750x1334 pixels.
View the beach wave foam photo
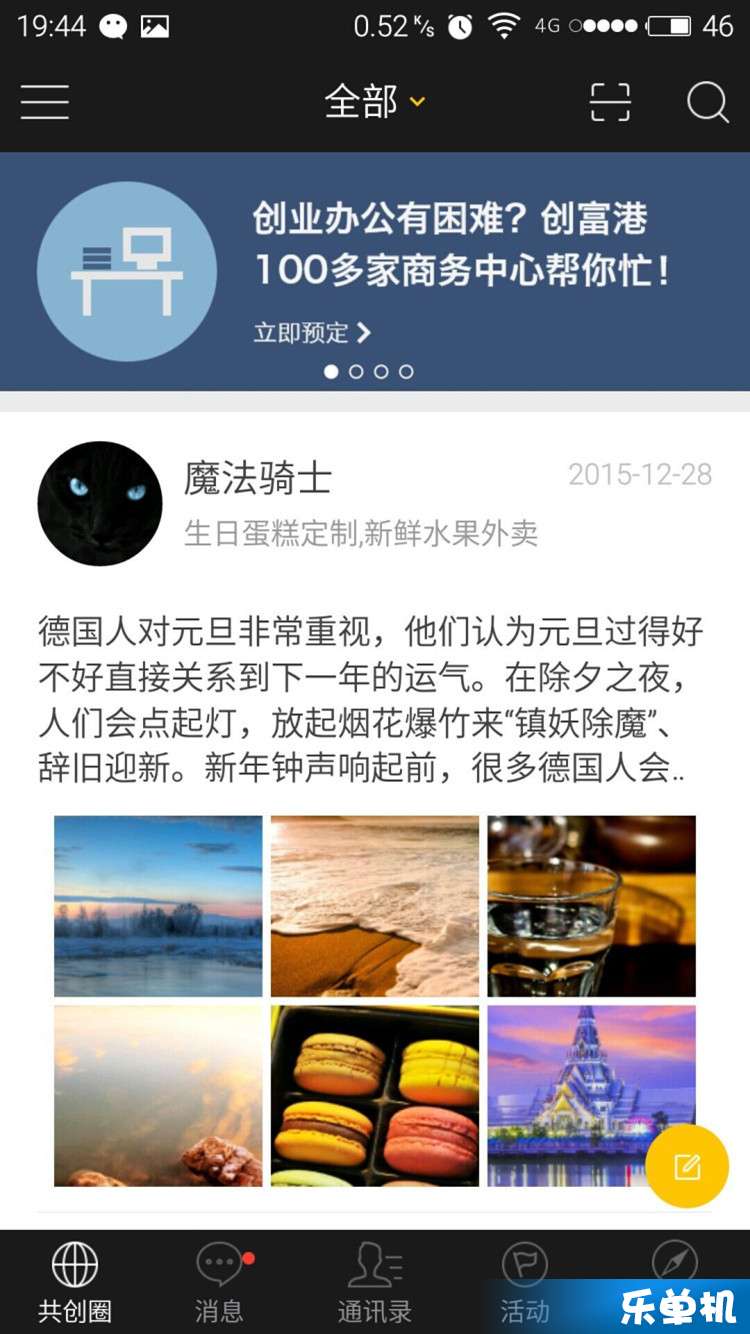point(375,906)
